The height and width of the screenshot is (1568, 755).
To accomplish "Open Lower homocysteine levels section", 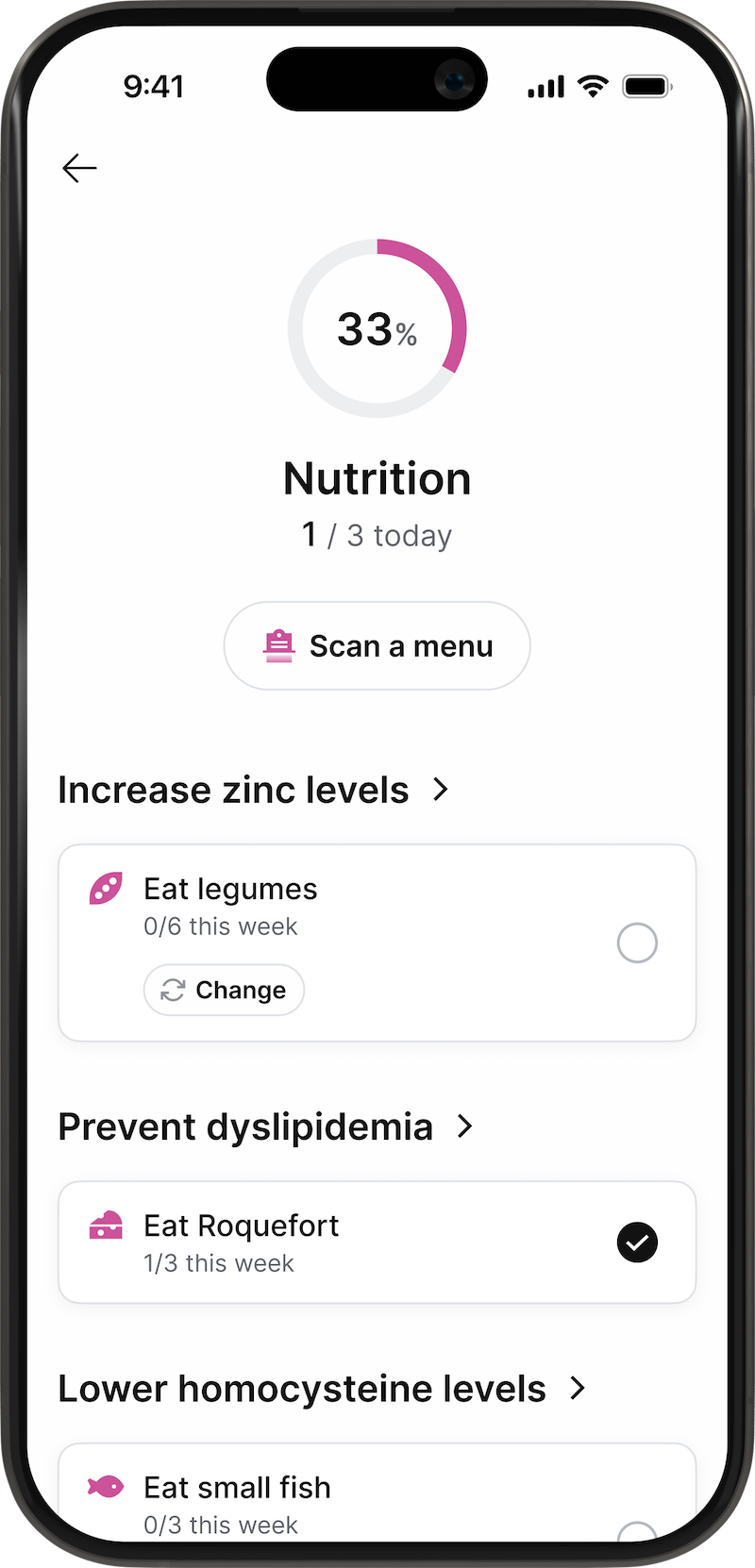I will tap(322, 1389).
